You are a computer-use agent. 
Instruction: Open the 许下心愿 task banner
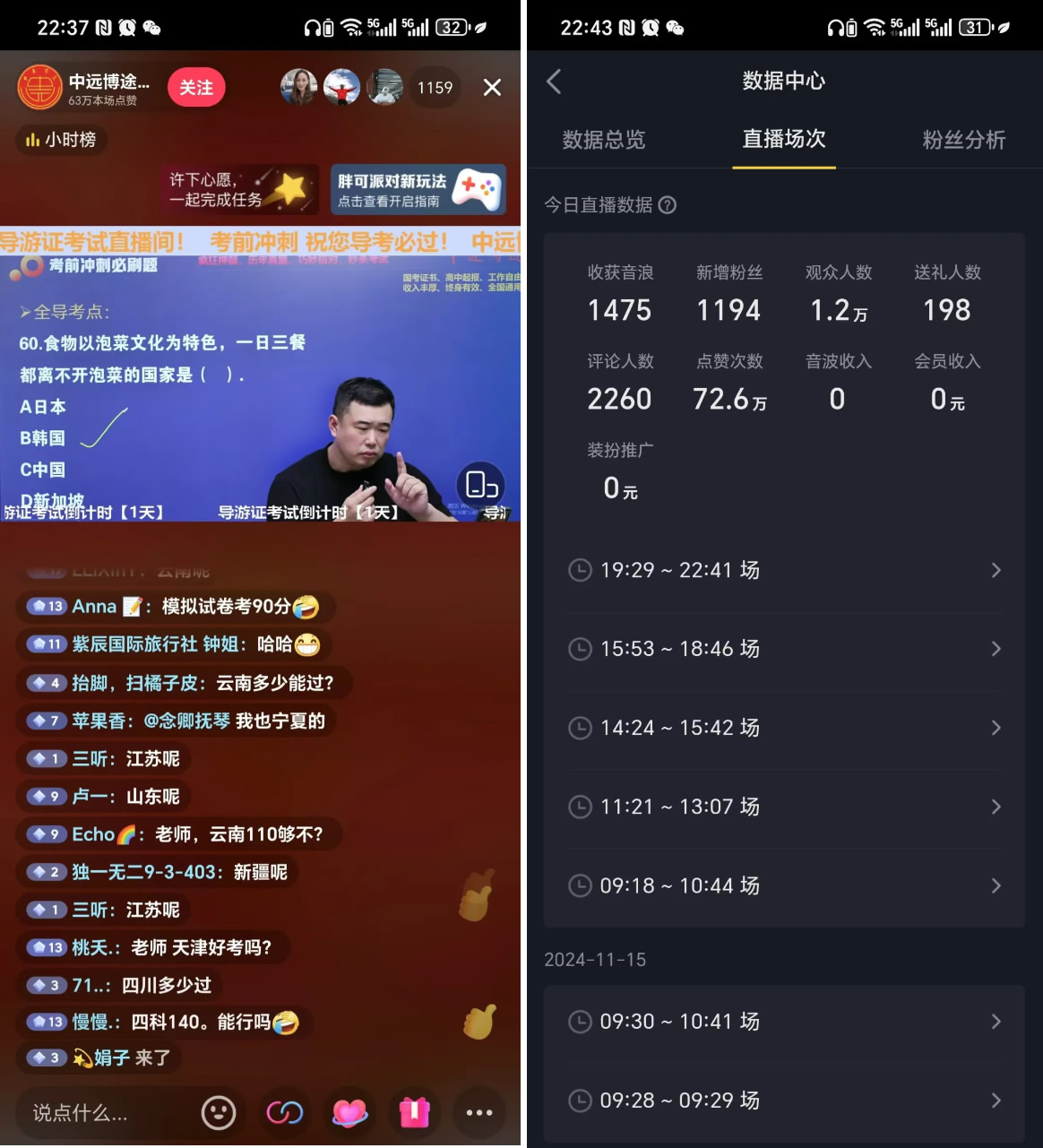tap(240, 189)
